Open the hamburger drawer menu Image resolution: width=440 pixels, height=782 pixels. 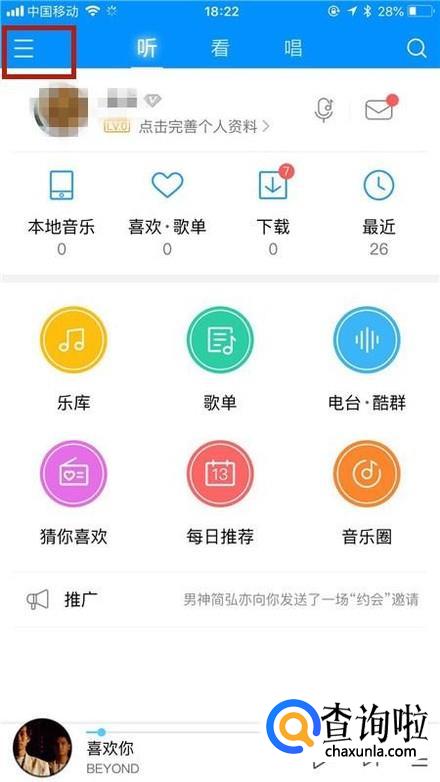[23, 48]
